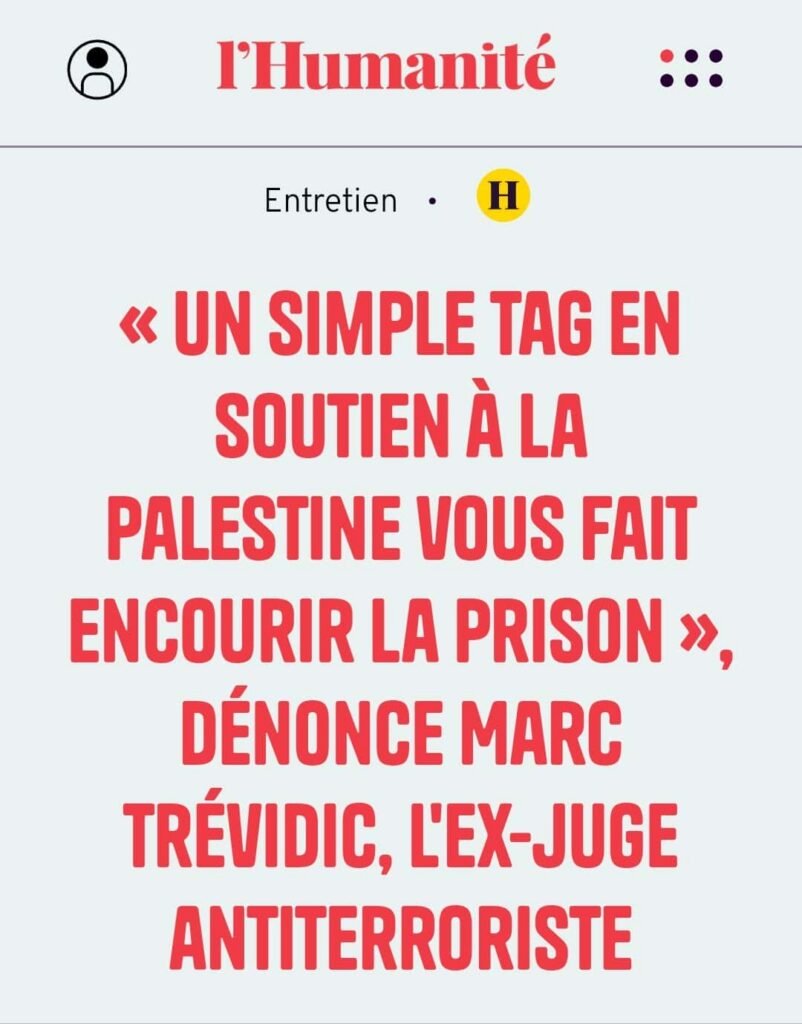Open the user account profile icon
Image resolution: width=802 pixels, height=1024 pixels.
click(x=97, y=69)
